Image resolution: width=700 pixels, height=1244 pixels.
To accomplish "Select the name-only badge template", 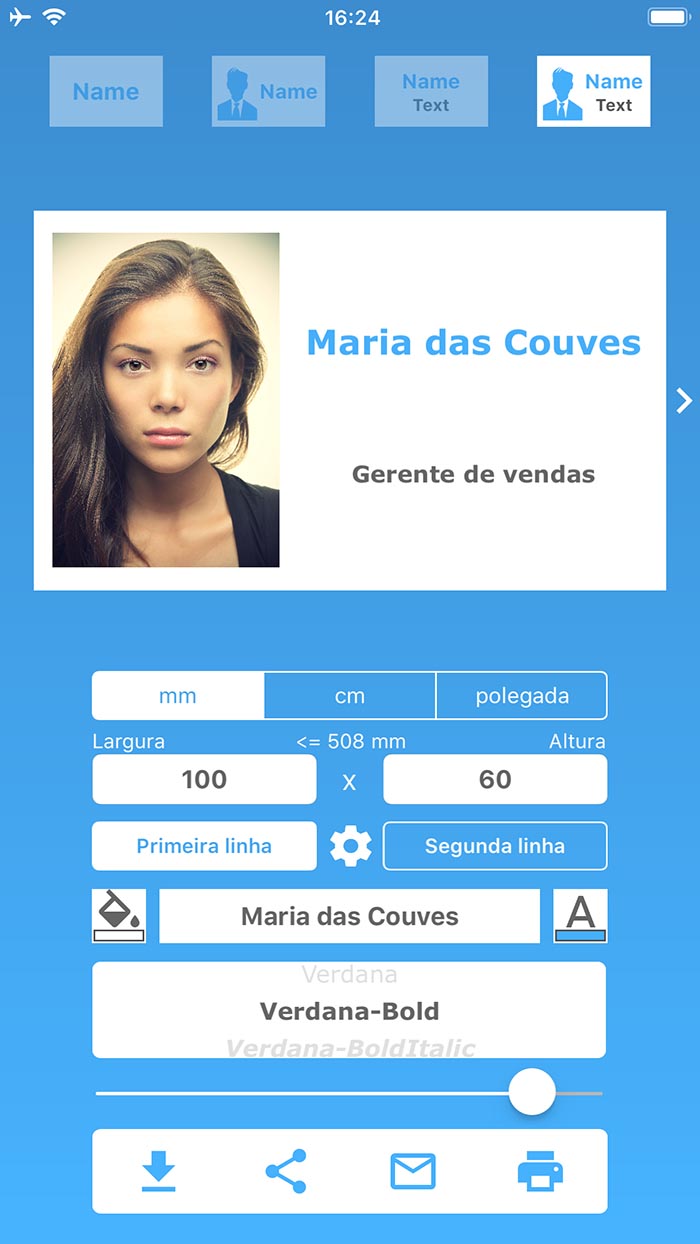I will pos(106,91).
